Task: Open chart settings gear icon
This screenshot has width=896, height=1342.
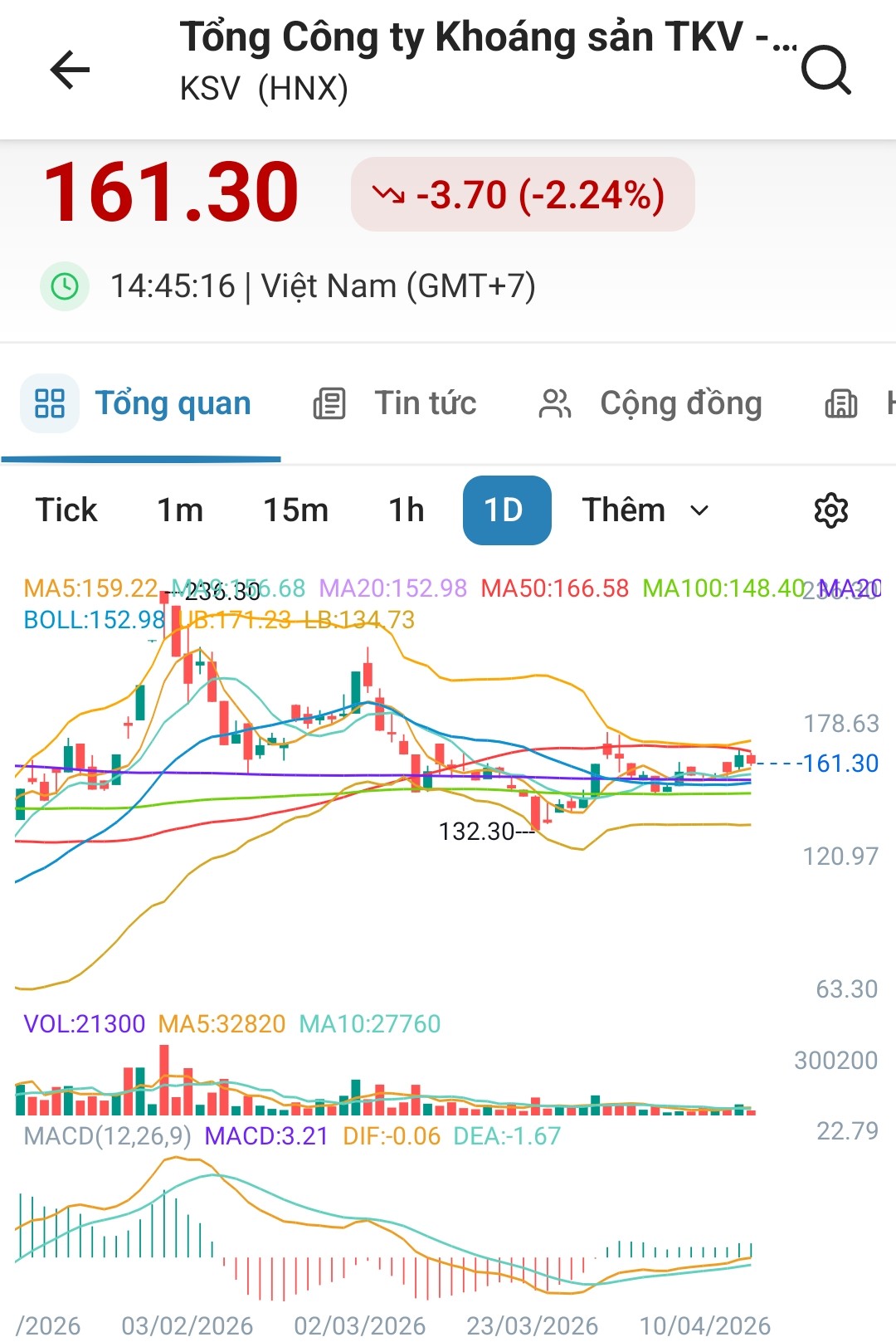Action: pos(830,510)
